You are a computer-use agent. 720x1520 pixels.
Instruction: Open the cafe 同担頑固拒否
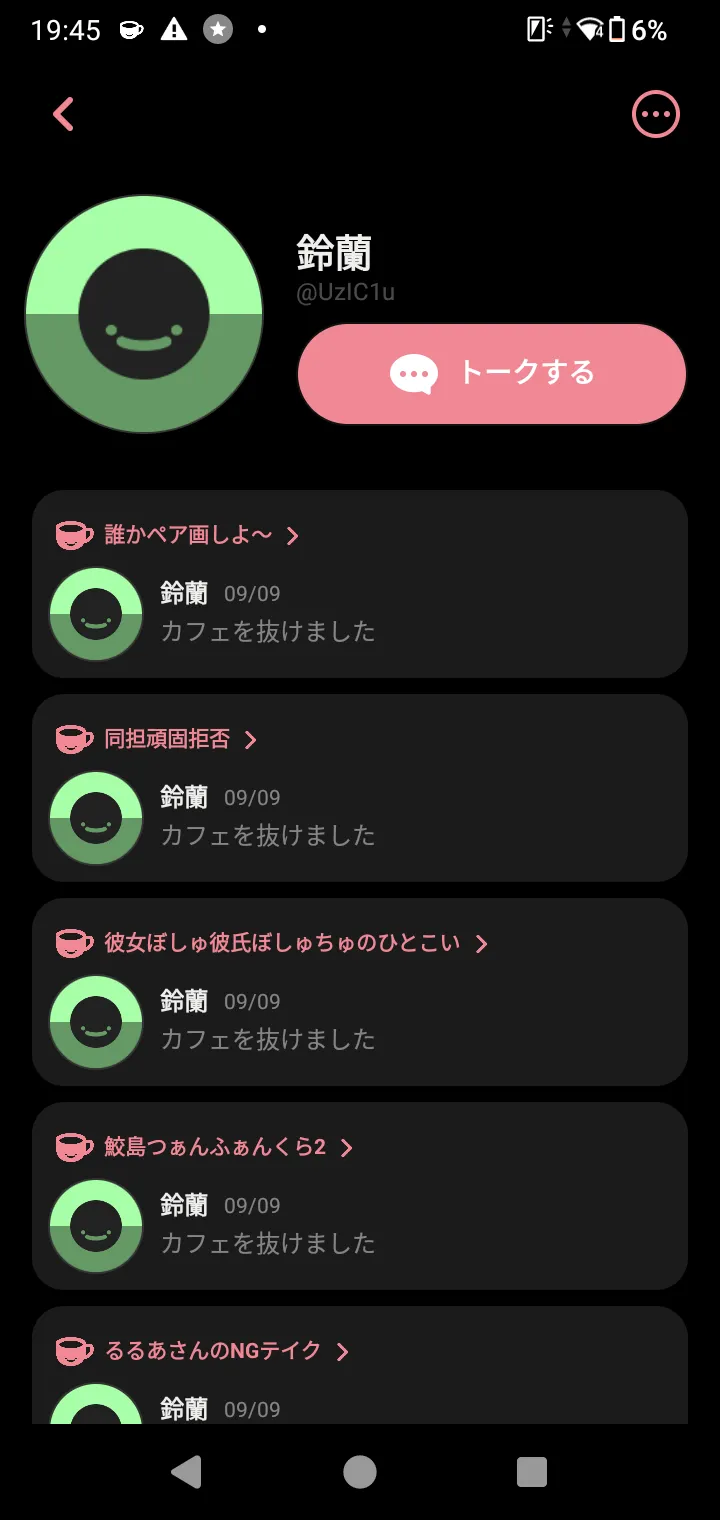[x=168, y=739]
